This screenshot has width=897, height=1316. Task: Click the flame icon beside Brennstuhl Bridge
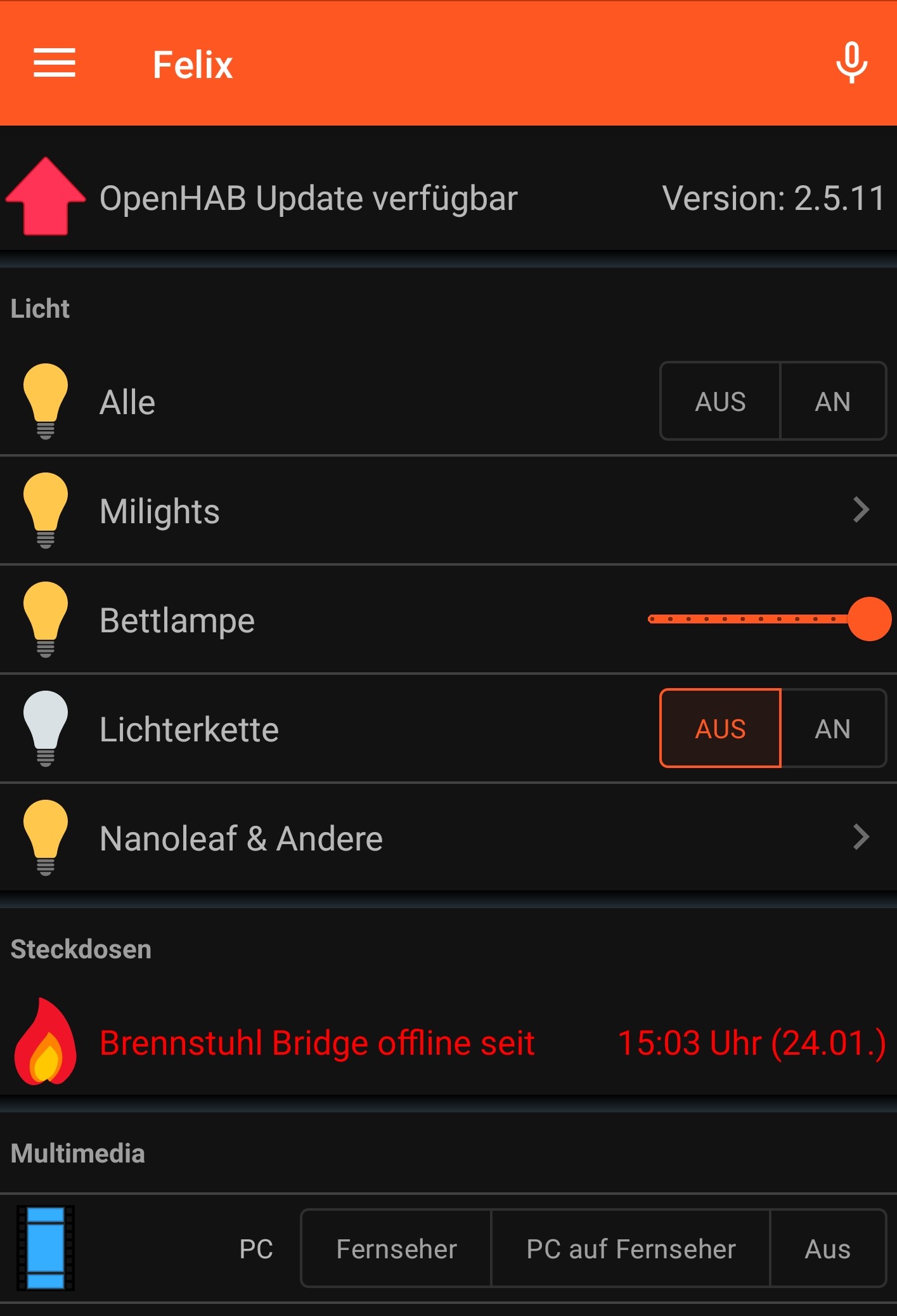(x=46, y=1042)
